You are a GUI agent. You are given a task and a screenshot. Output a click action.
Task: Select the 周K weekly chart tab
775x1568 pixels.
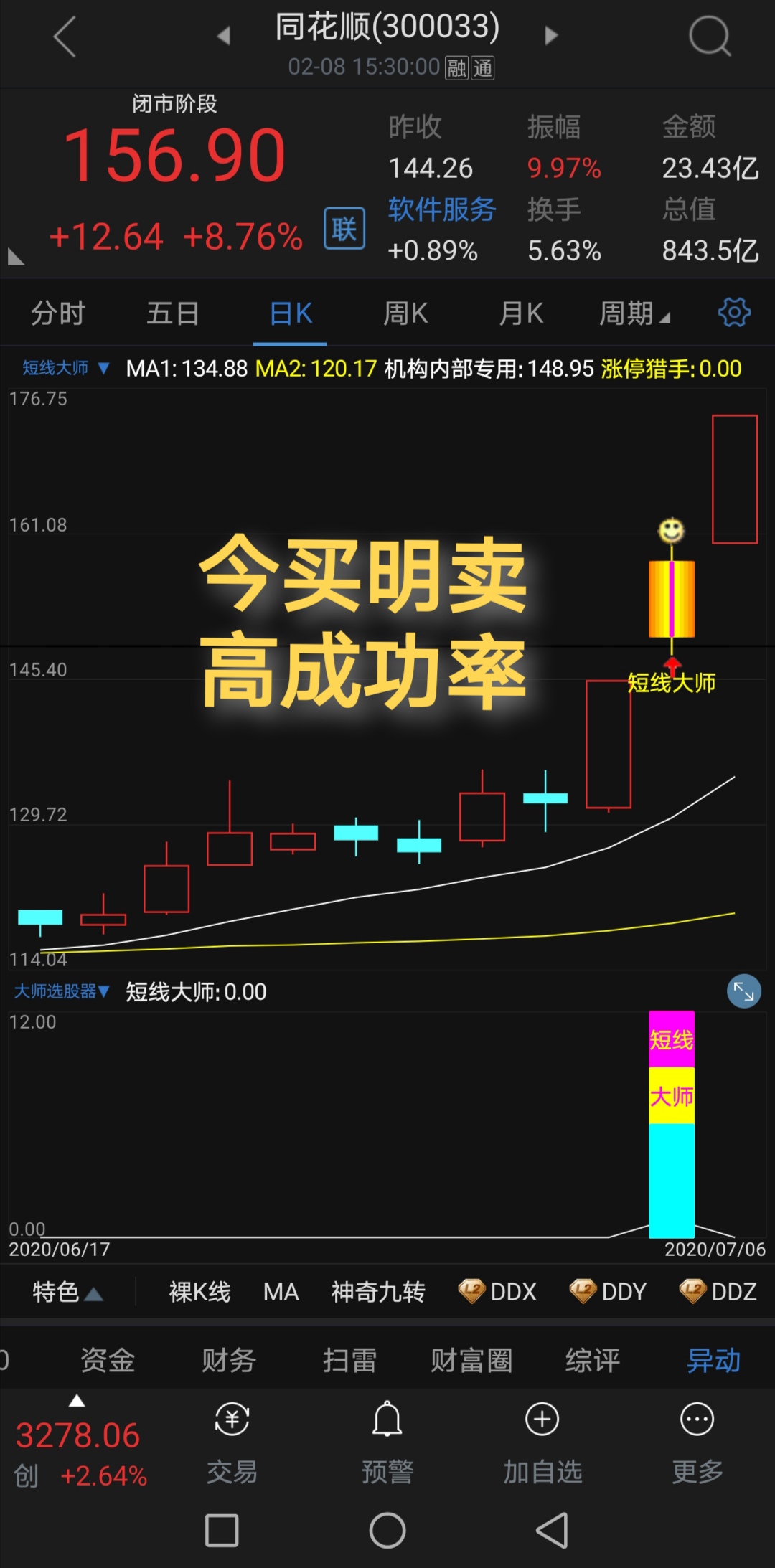click(x=405, y=313)
